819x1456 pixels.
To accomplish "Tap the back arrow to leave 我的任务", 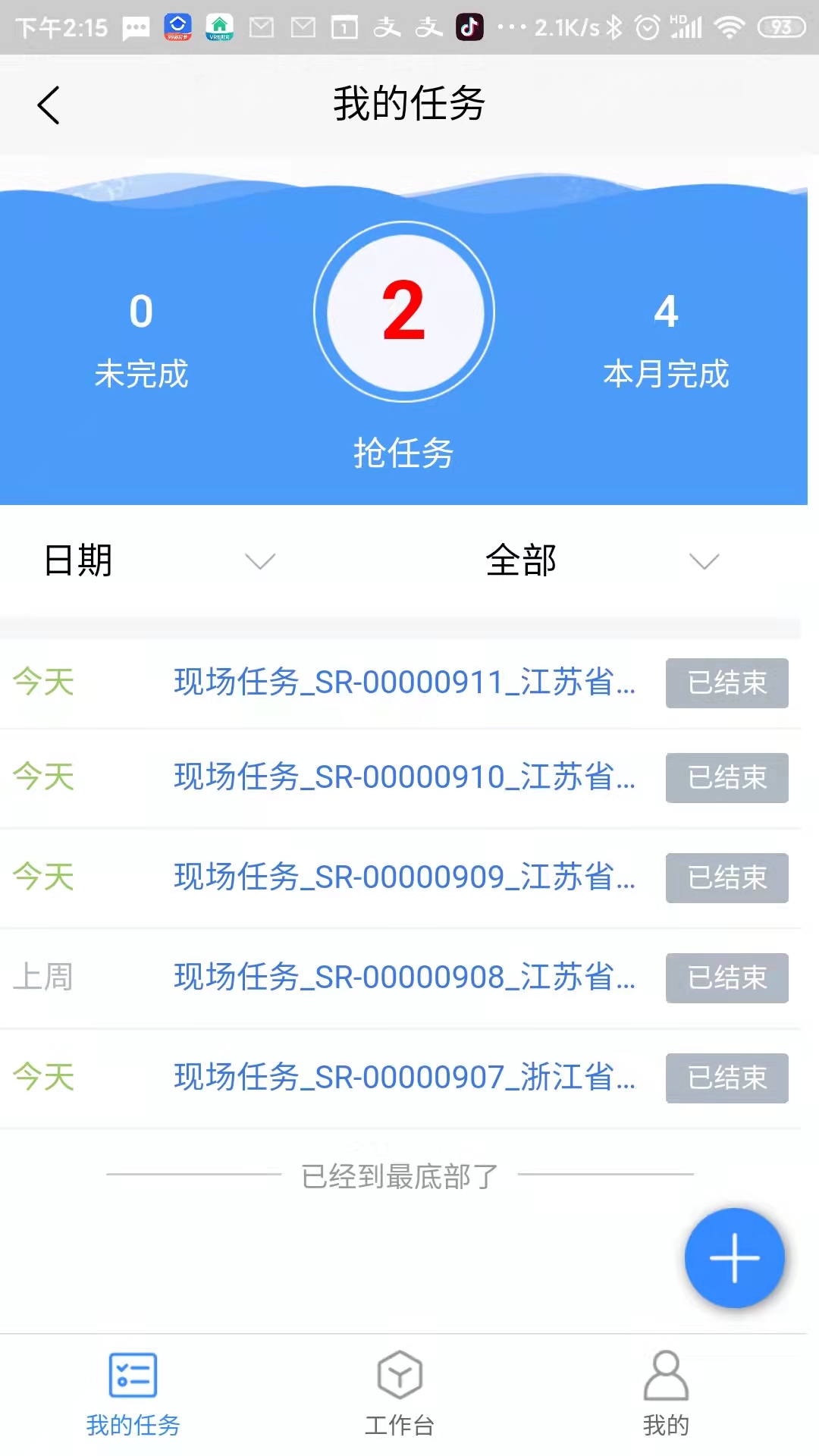I will coord(49,105).
